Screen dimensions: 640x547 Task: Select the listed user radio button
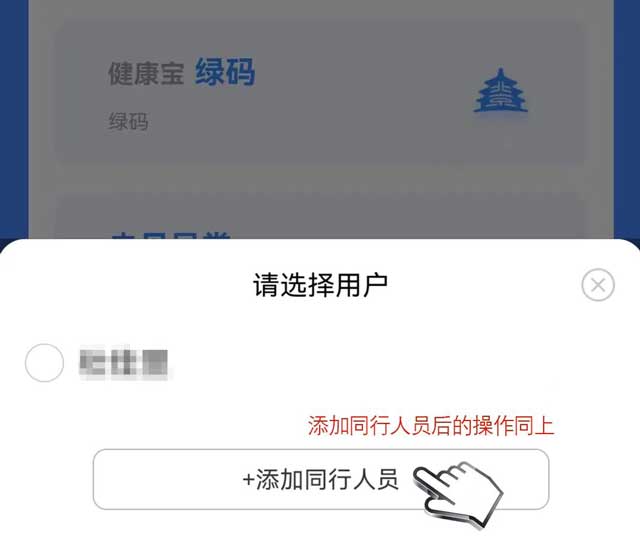click(x=44, y=363)
